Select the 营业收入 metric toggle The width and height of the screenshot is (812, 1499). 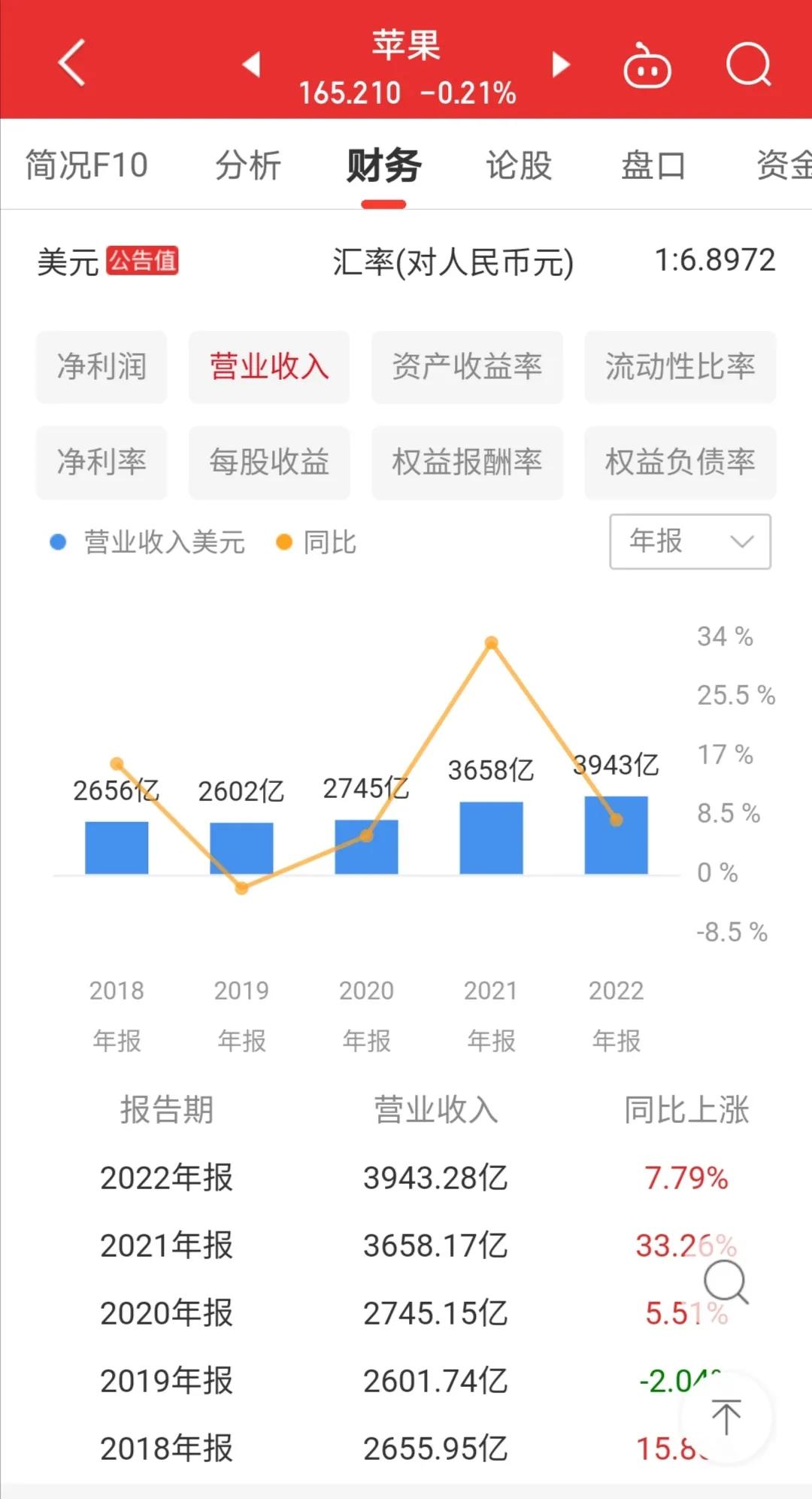[268, 368]
